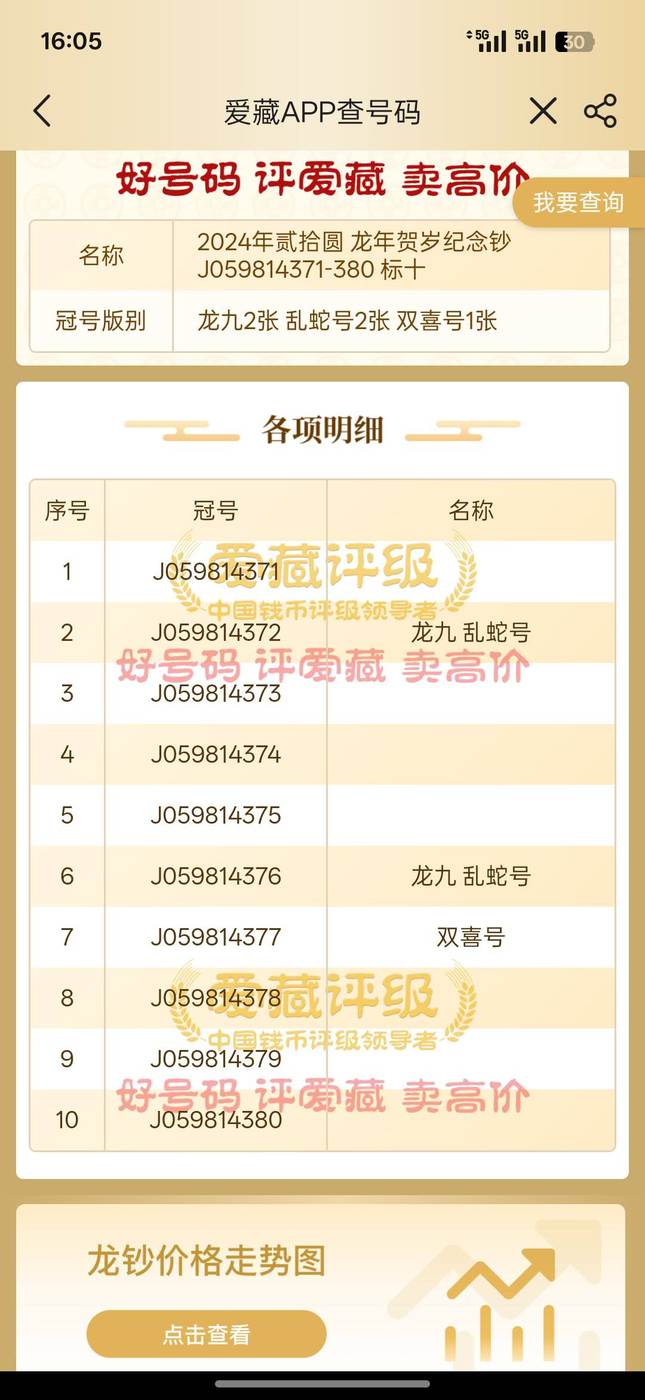Screen dimensions: 645x1400
Task: Go back using the top-left arrow
Action: [41, 111]
